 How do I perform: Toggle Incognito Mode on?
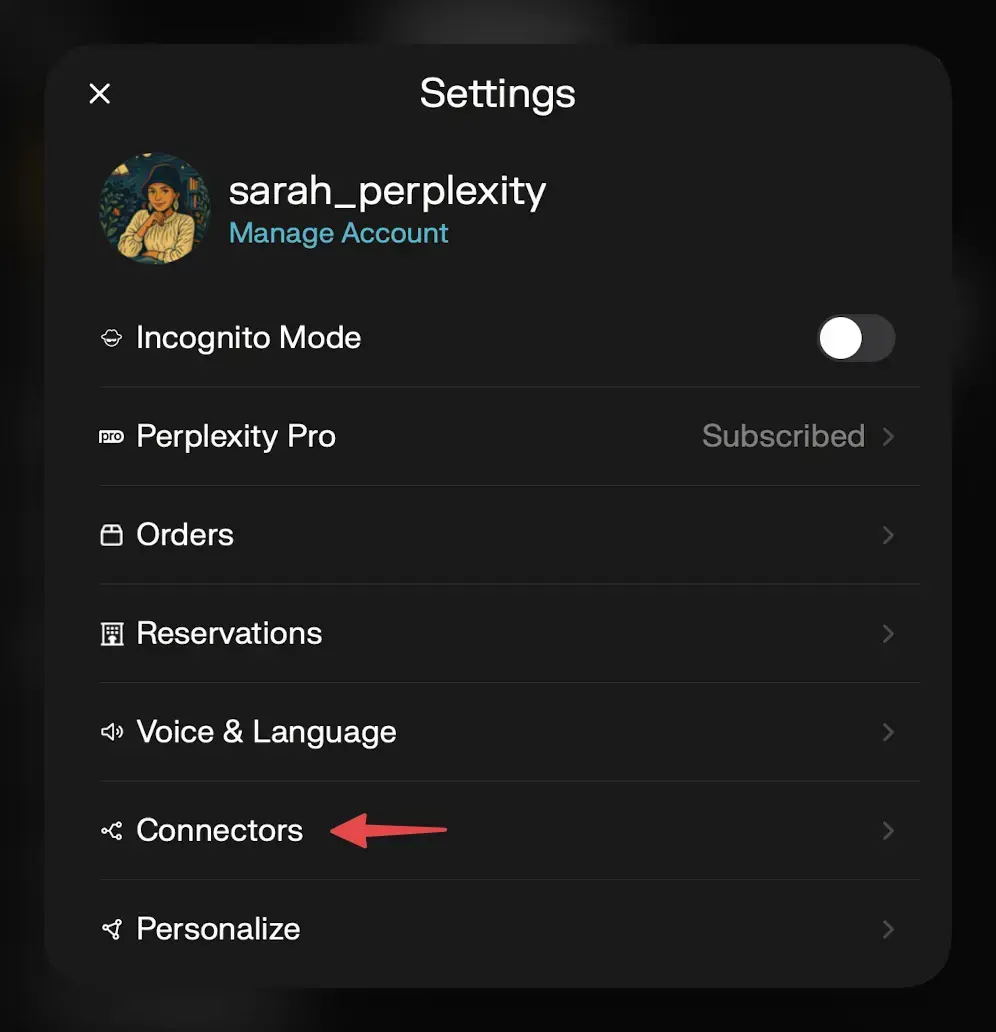pyautogui.click(x=857, y=338)
